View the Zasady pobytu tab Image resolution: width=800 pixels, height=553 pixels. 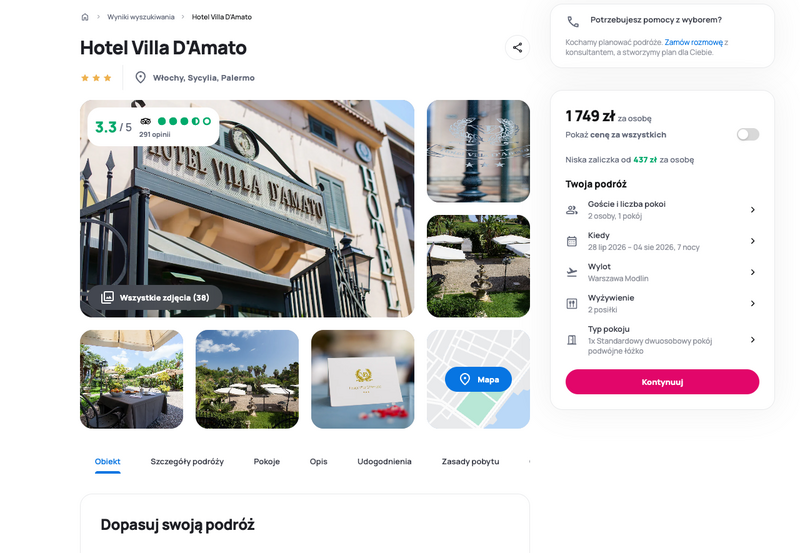tap(470, 461)
